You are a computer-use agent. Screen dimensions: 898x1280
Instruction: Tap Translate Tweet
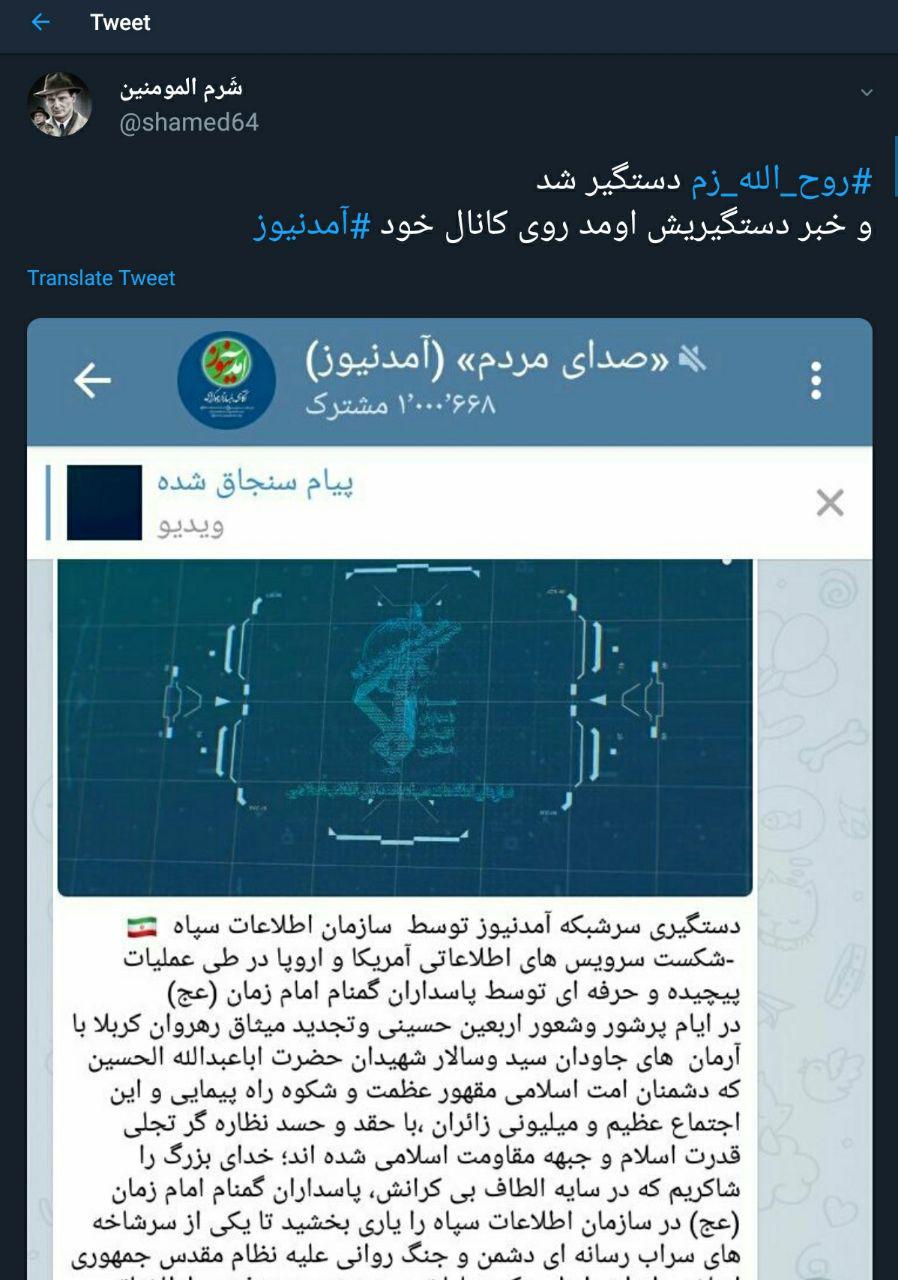point(101,278)
